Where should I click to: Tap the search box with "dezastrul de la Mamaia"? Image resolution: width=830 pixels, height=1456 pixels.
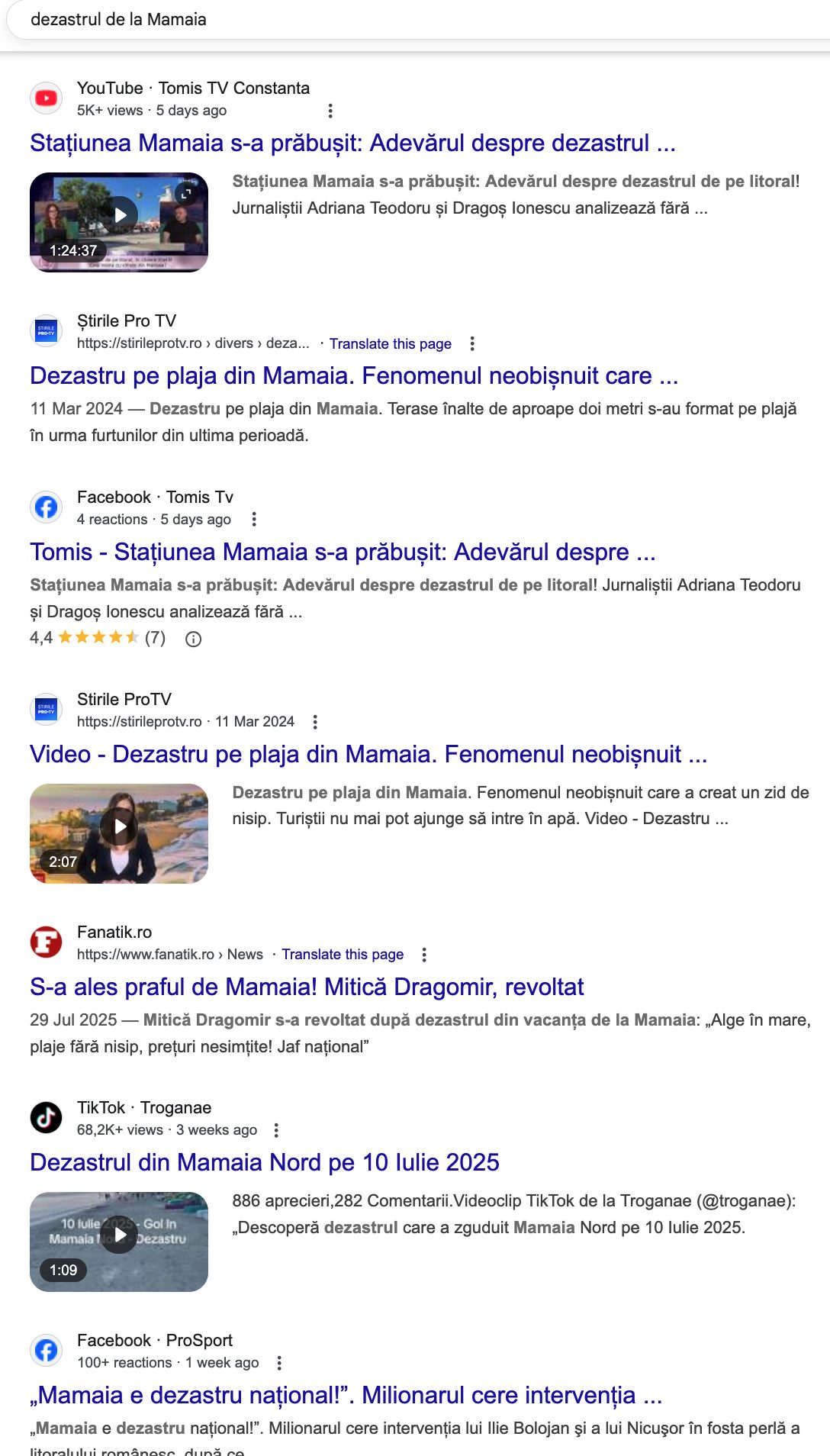[418, 20]
